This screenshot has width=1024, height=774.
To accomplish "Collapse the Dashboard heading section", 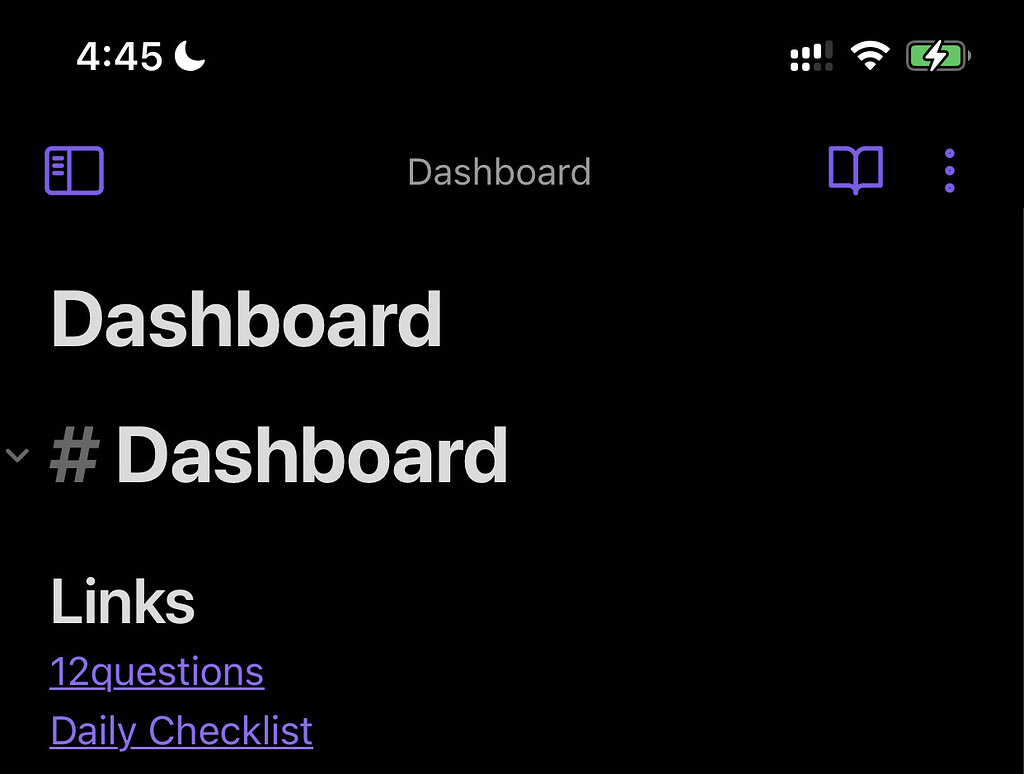I will coord(17,456).
